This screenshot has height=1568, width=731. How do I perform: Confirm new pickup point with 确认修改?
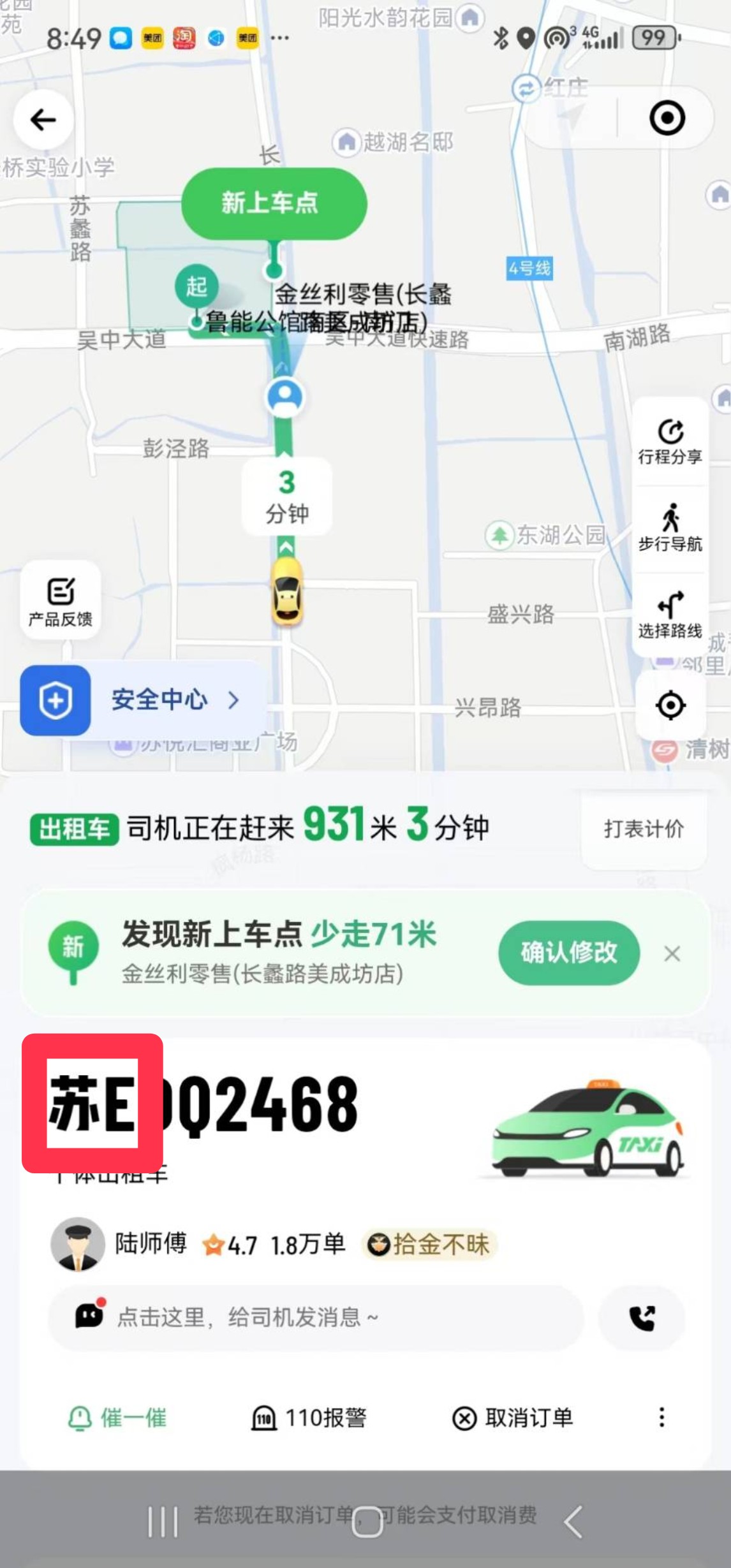point(568,952)
